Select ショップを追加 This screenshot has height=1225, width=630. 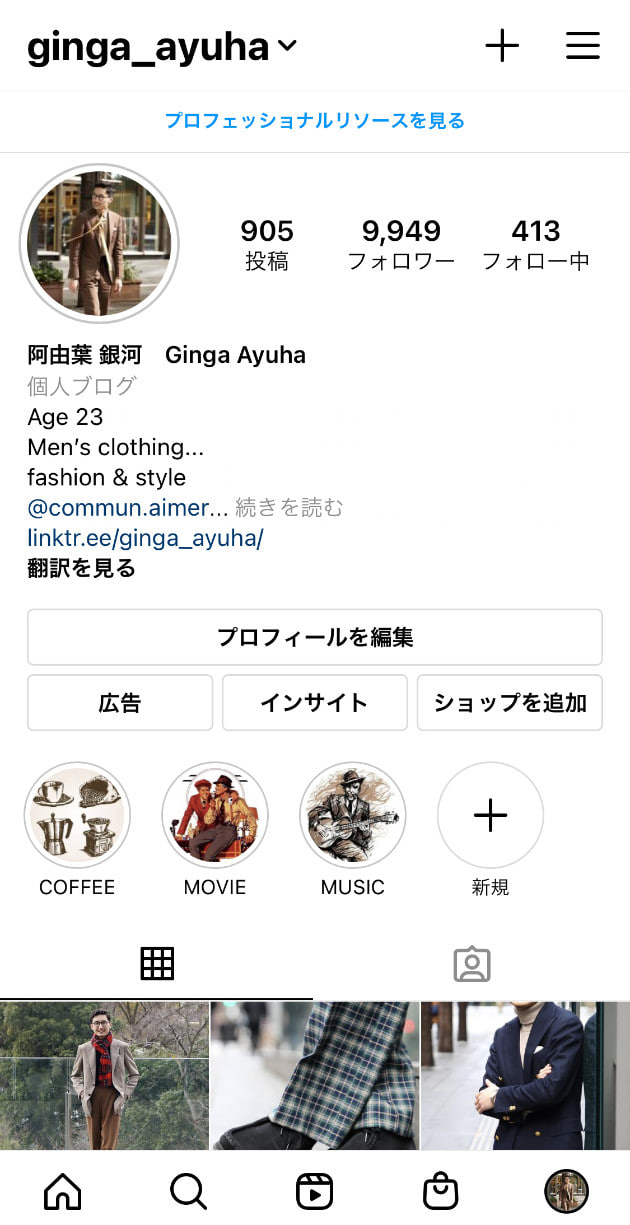point(510,703)
